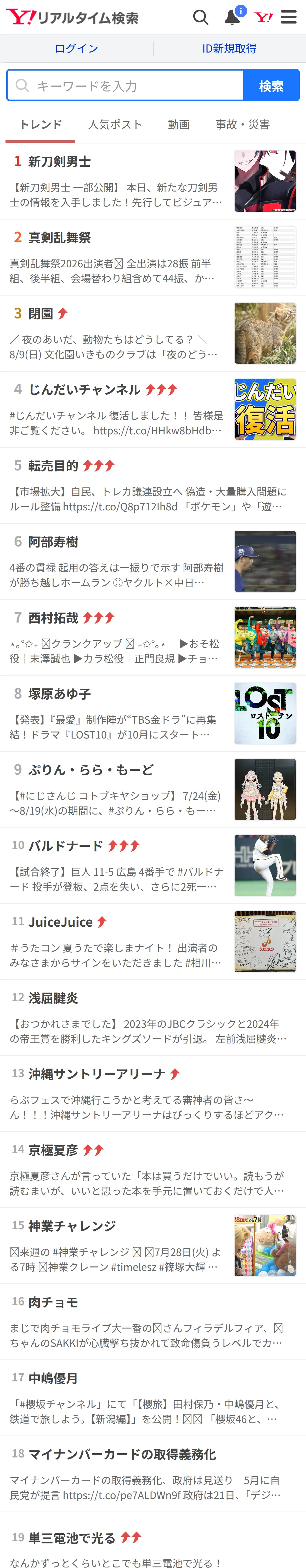Viewport: 306px width, 1568px height.
Task: Select the 事故・災害 tab
Action: coord(243,125)
